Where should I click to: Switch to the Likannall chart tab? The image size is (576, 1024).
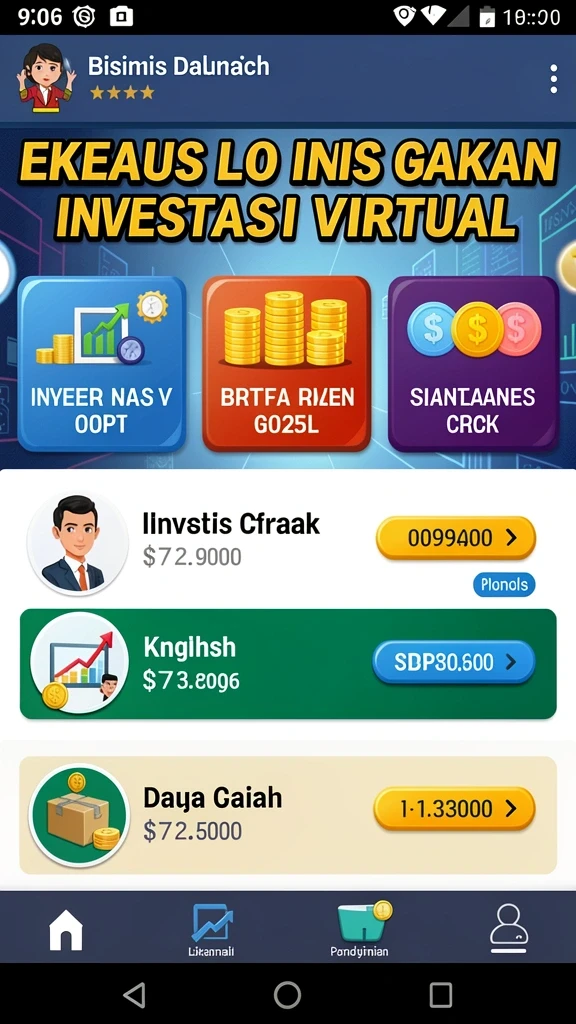212,931
